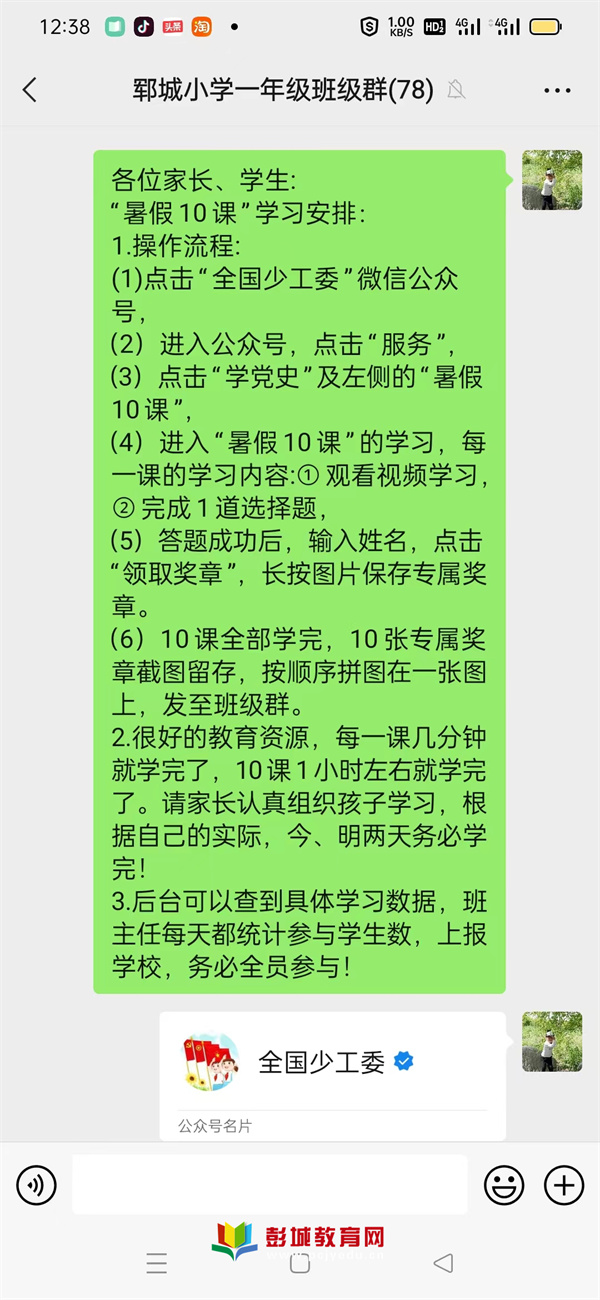The image size is (600, 1300).
Task: Focus the message text field
Action: (x=270, y=1185)
